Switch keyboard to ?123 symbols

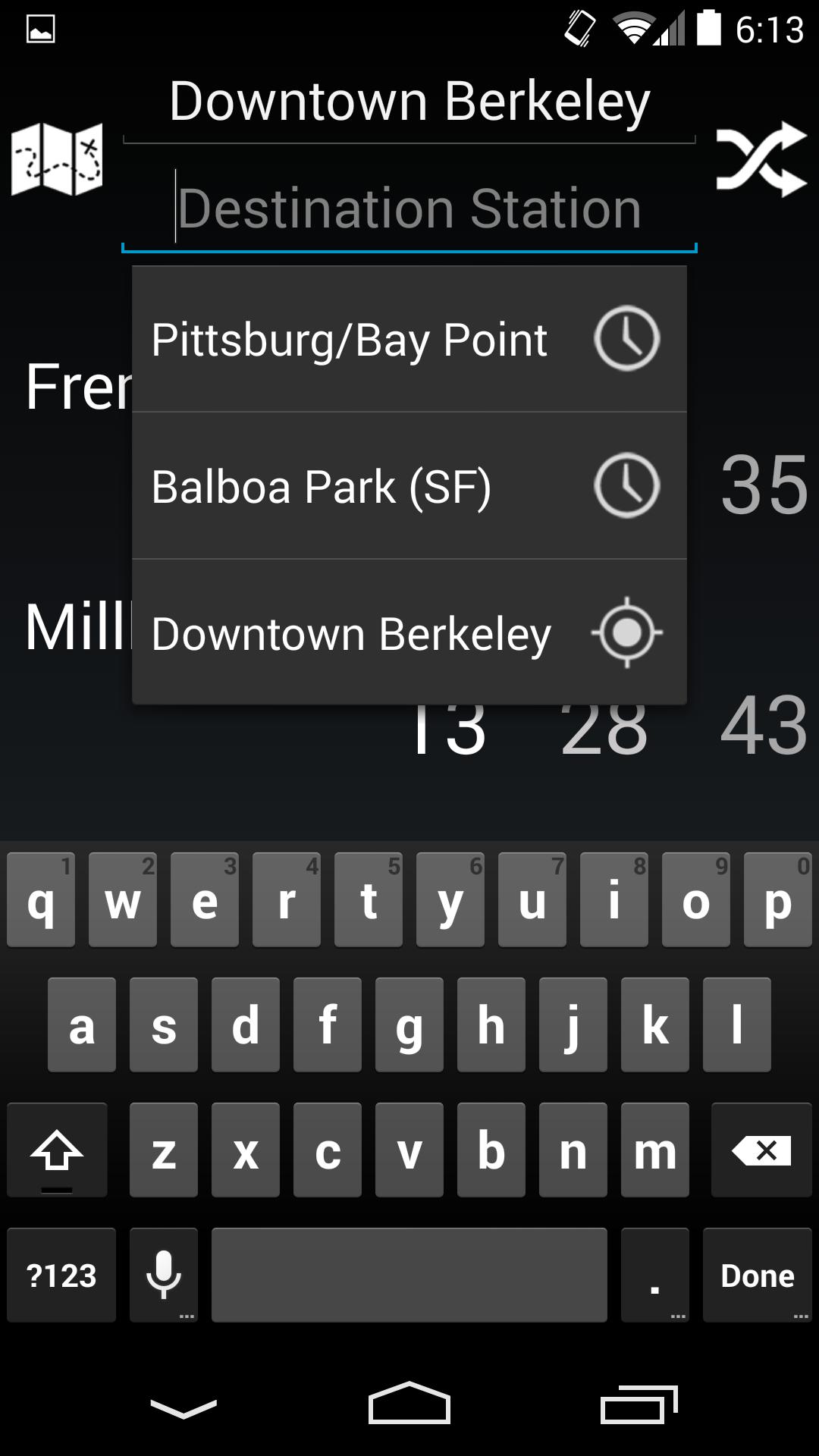pos(61,1276)
